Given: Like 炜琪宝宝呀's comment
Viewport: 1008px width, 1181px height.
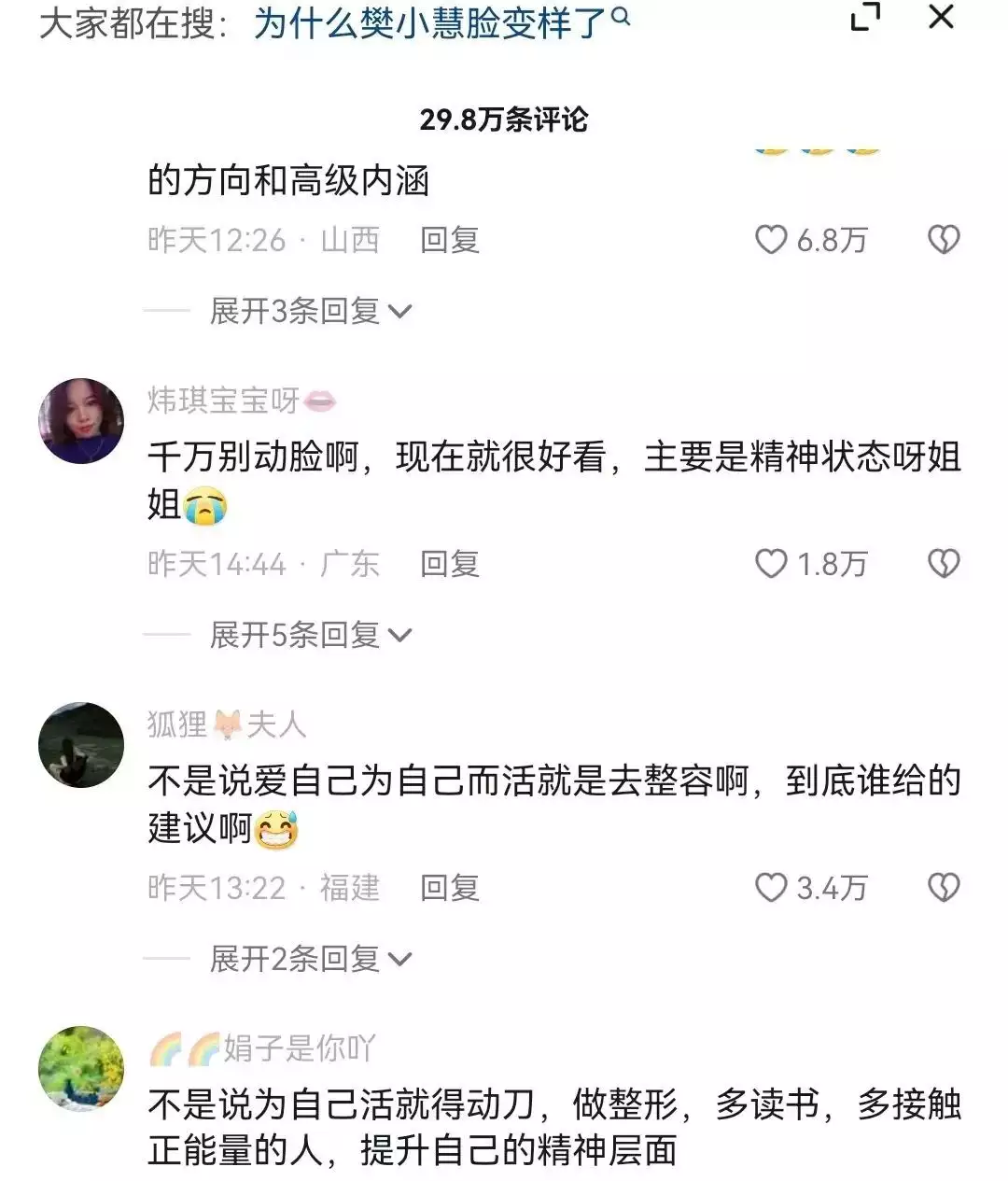Looking at the screenshot, I should [x=772, y=564].
